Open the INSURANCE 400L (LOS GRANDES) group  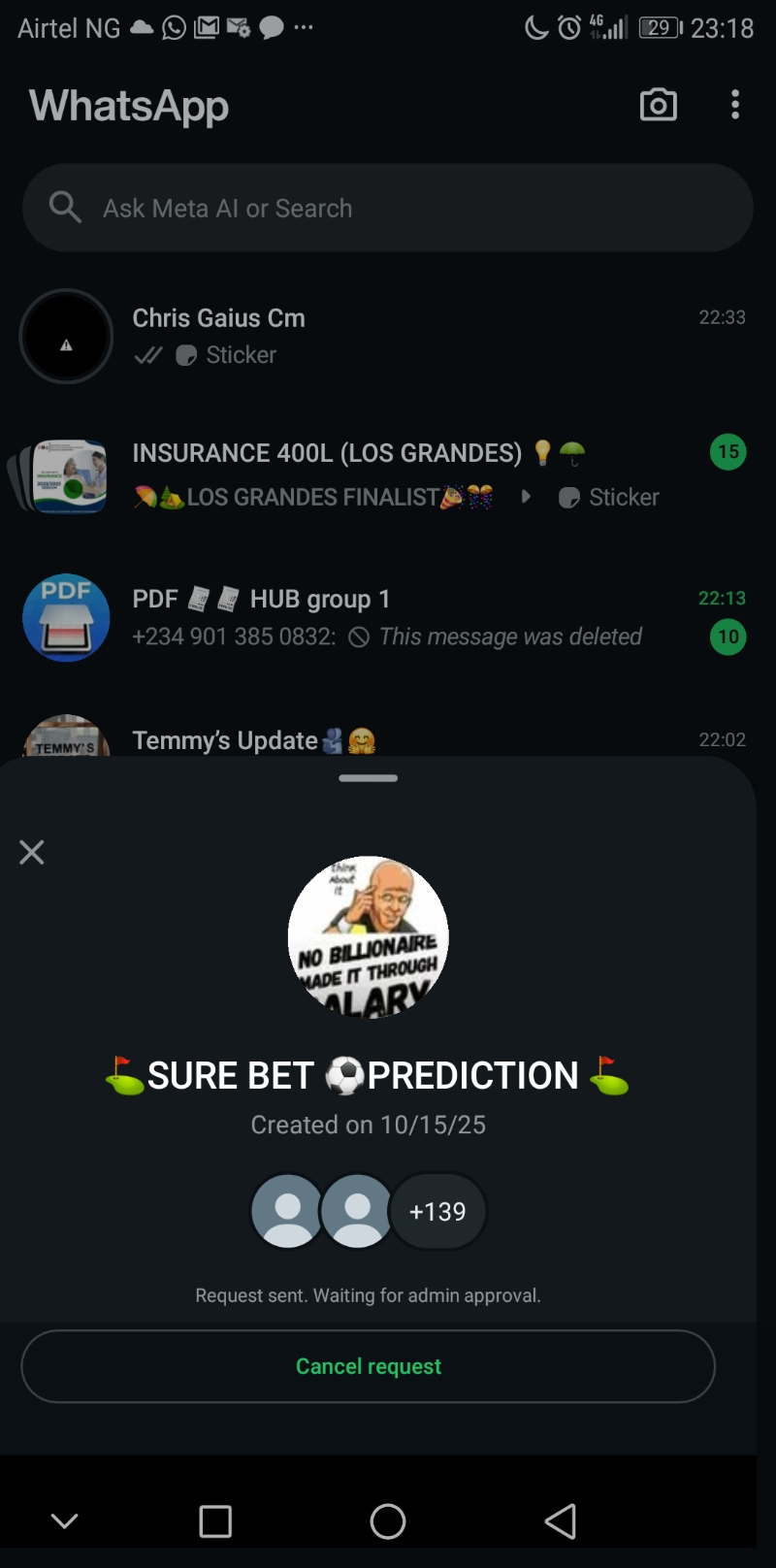(407, 474)
